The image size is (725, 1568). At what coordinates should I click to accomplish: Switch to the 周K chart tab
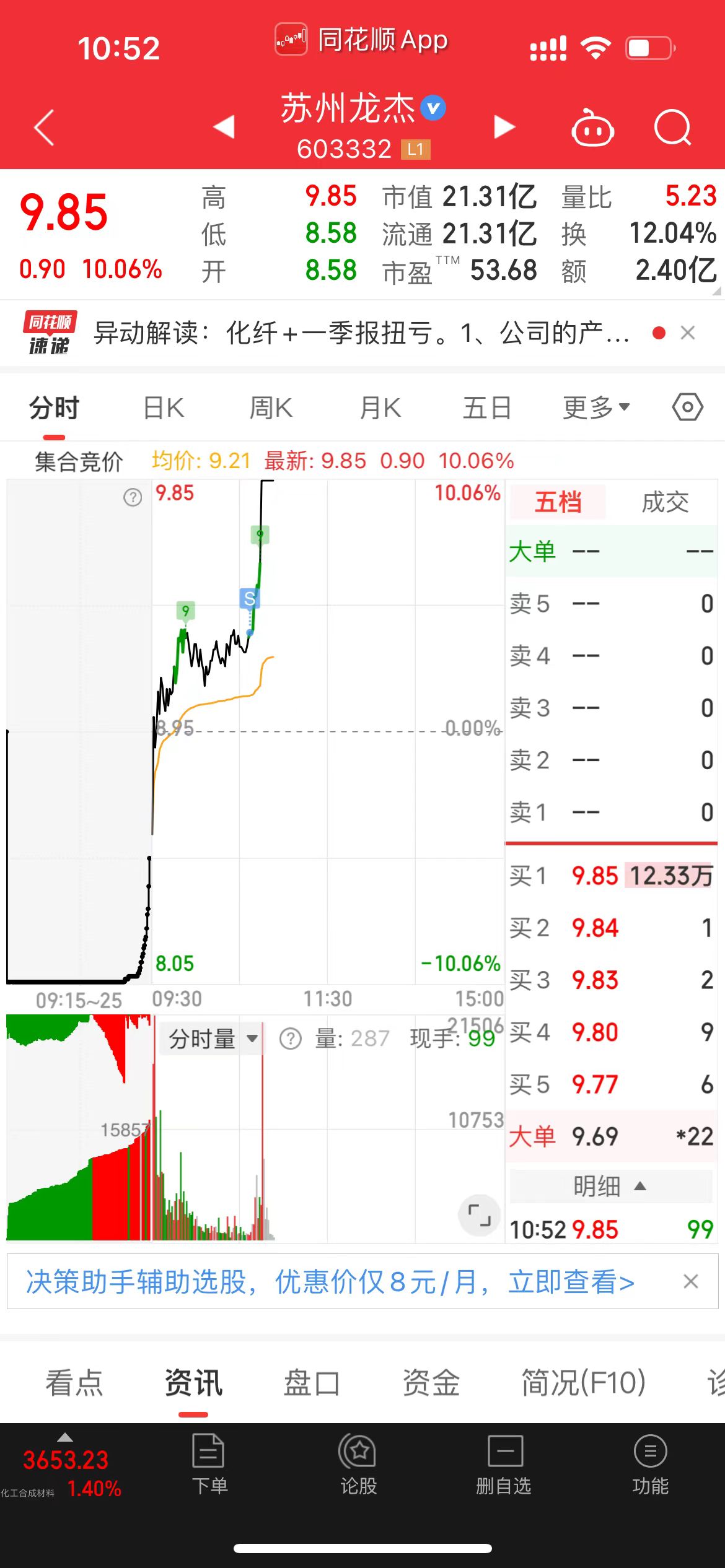tap(271, 408)
